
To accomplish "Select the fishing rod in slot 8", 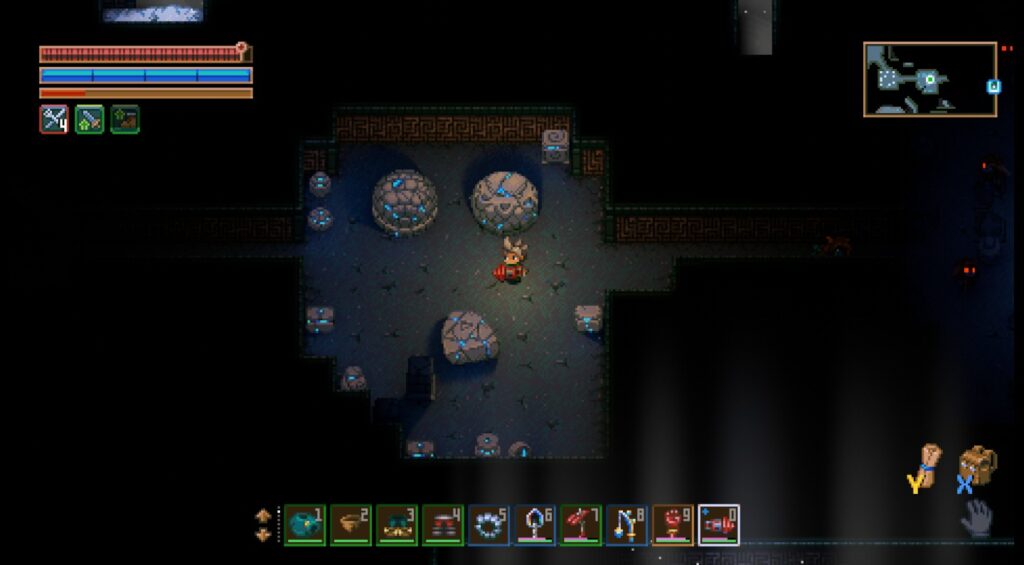I will coord(627,525).
